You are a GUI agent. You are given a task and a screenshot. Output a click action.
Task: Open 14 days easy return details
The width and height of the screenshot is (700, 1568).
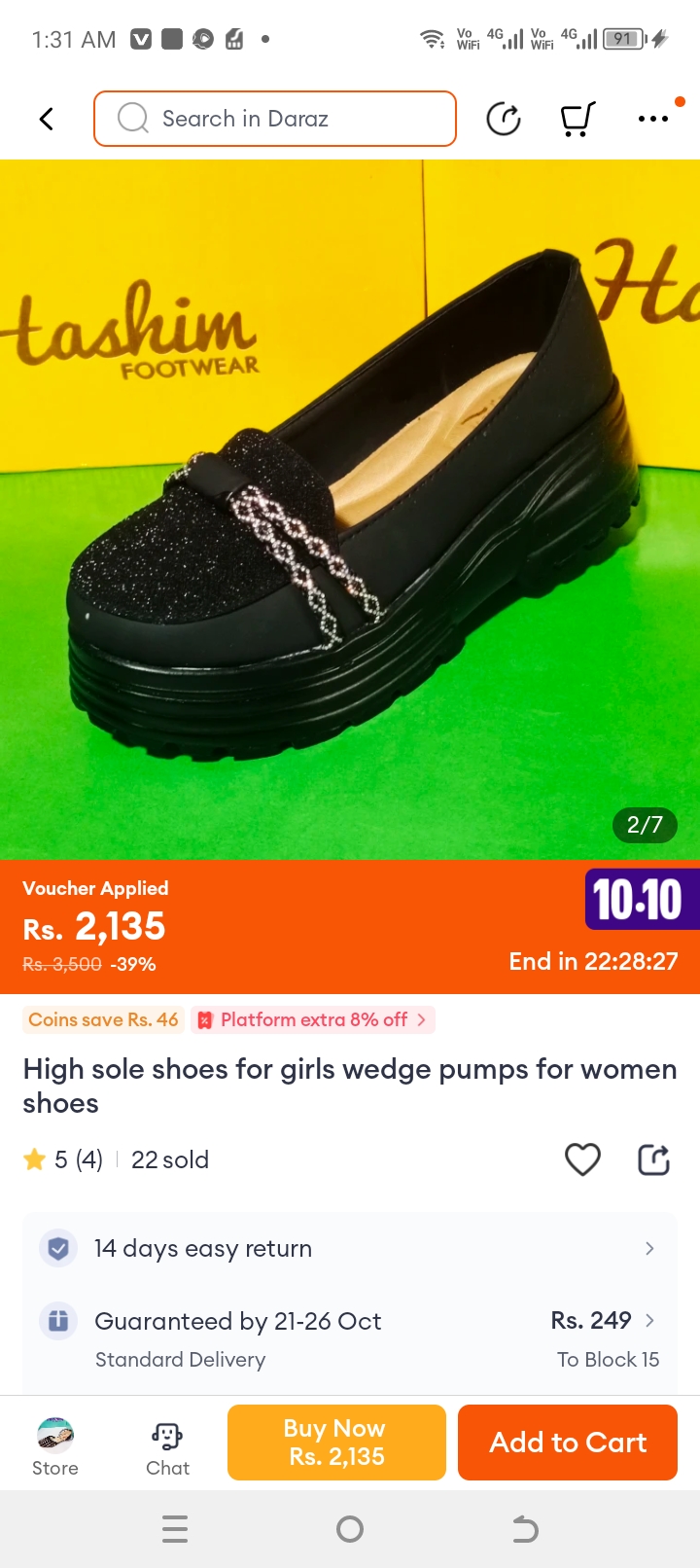350,1248
